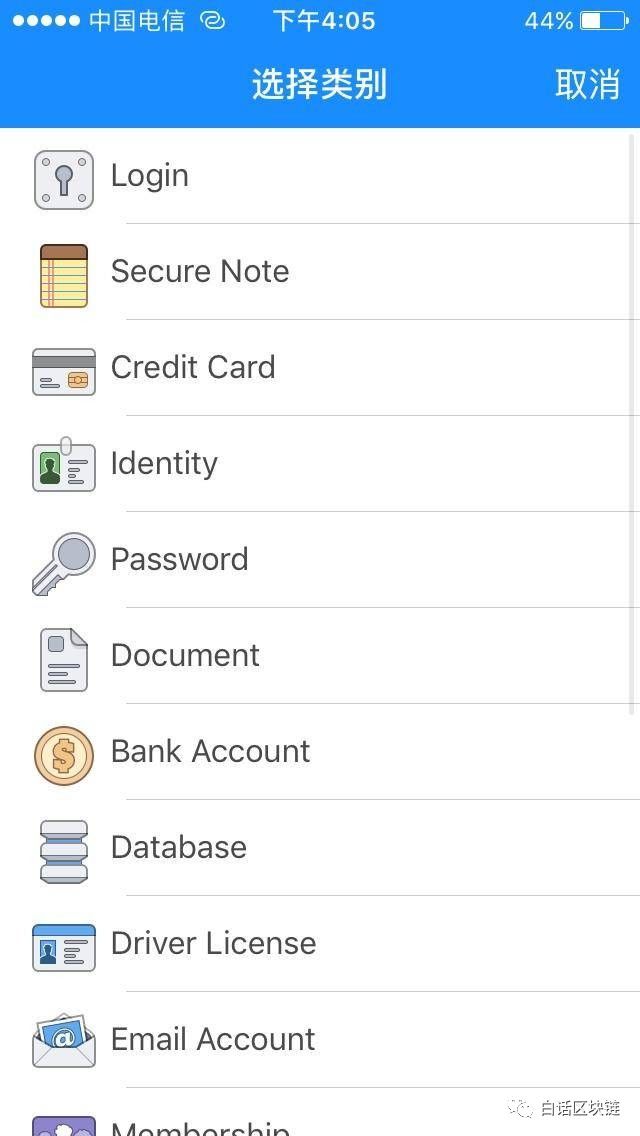Choose the Driver License category
This screenshot has width=640, height=1136.
320,943
